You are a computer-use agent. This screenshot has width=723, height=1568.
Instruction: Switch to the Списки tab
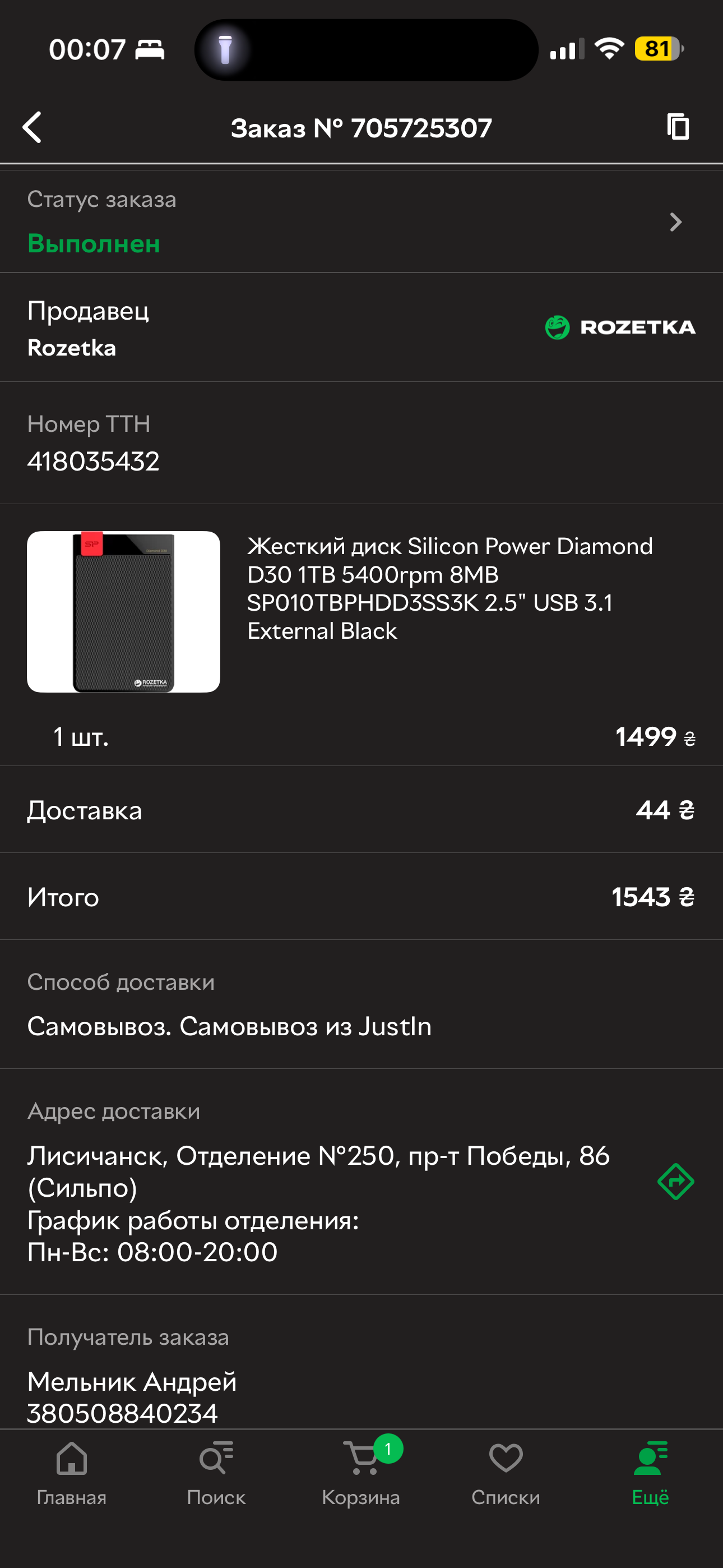coord(506,1472)
